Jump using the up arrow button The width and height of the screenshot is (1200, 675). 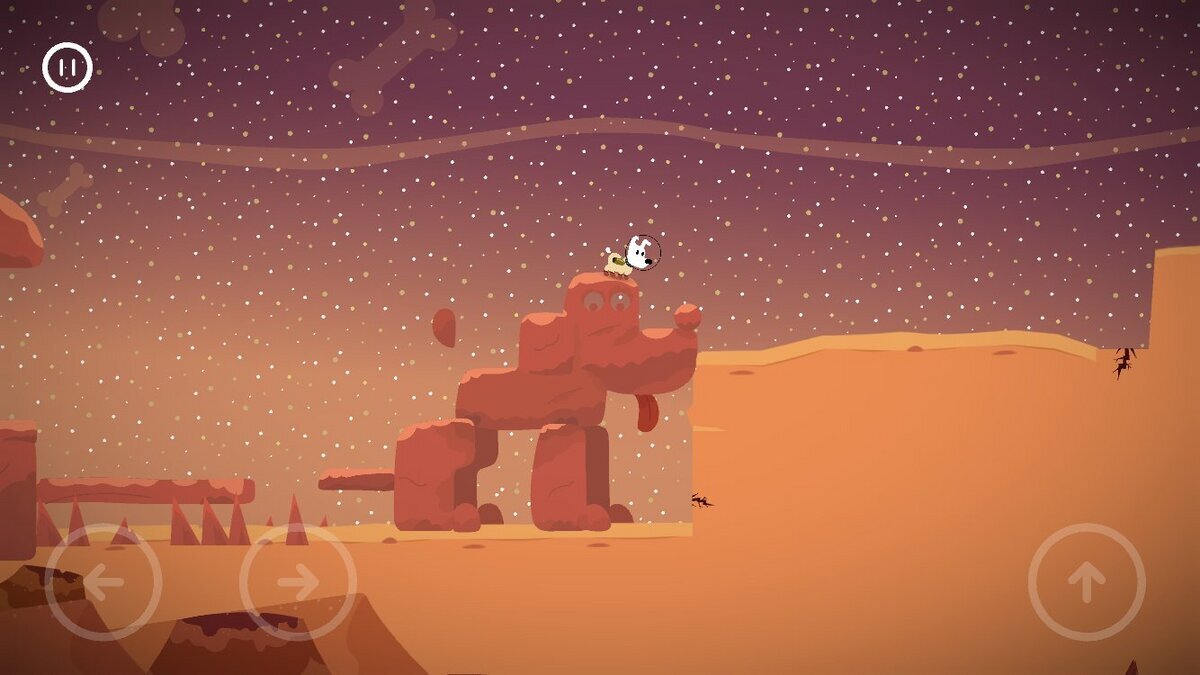1087,582
